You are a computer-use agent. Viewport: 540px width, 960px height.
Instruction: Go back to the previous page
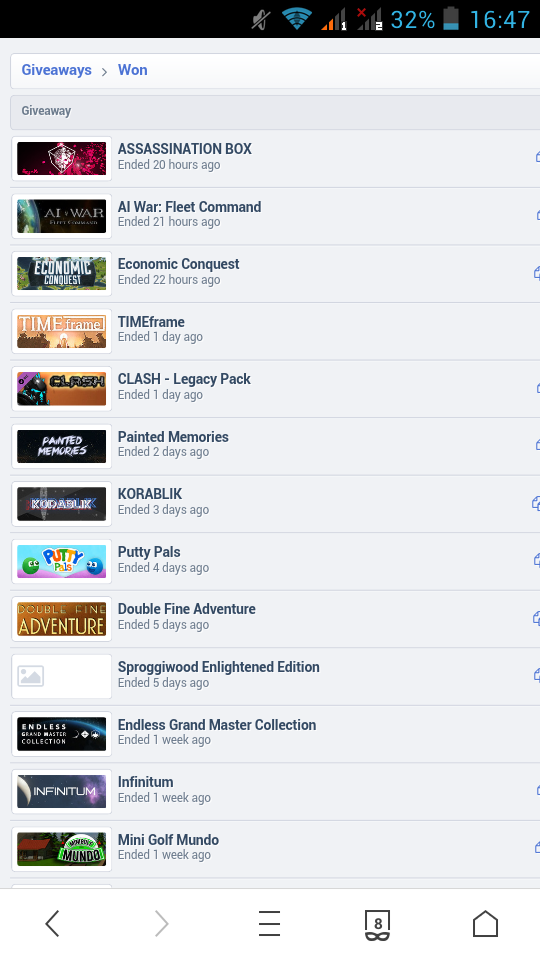point(53,923)
